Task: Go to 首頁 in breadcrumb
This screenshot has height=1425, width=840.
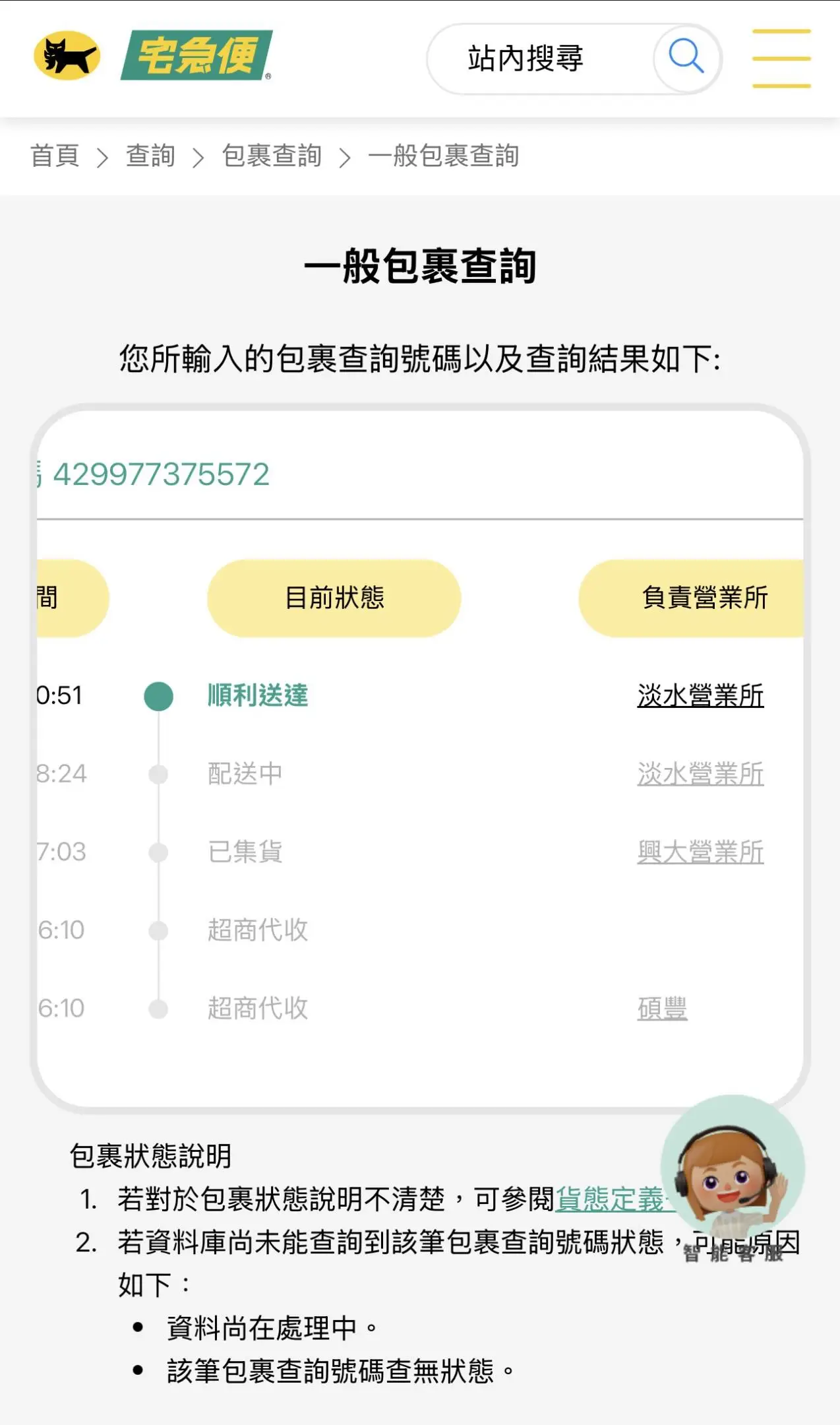Action: click(x=55, y=156)
